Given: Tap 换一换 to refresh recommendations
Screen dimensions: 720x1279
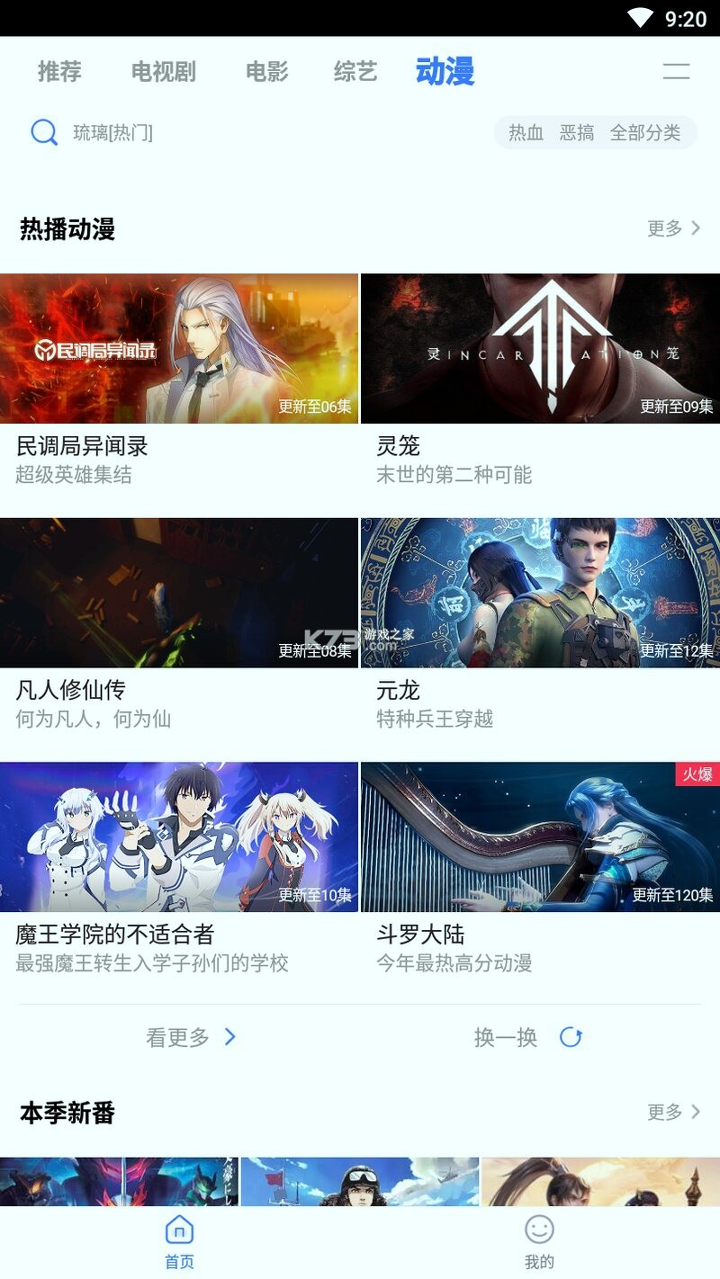Looking at the screenshot, I should (x=527, y=1037).
